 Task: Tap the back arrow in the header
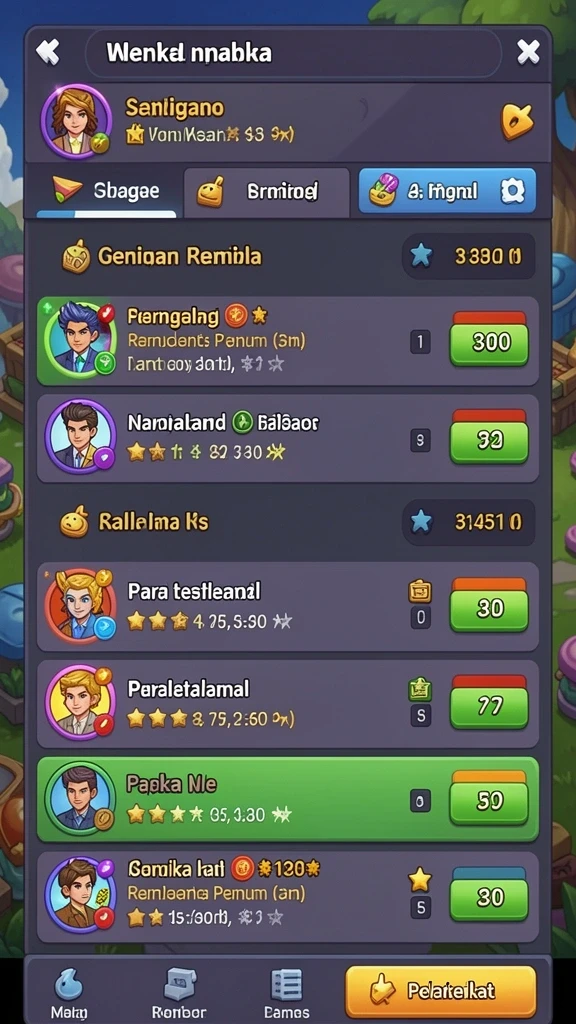pos(48,52)
